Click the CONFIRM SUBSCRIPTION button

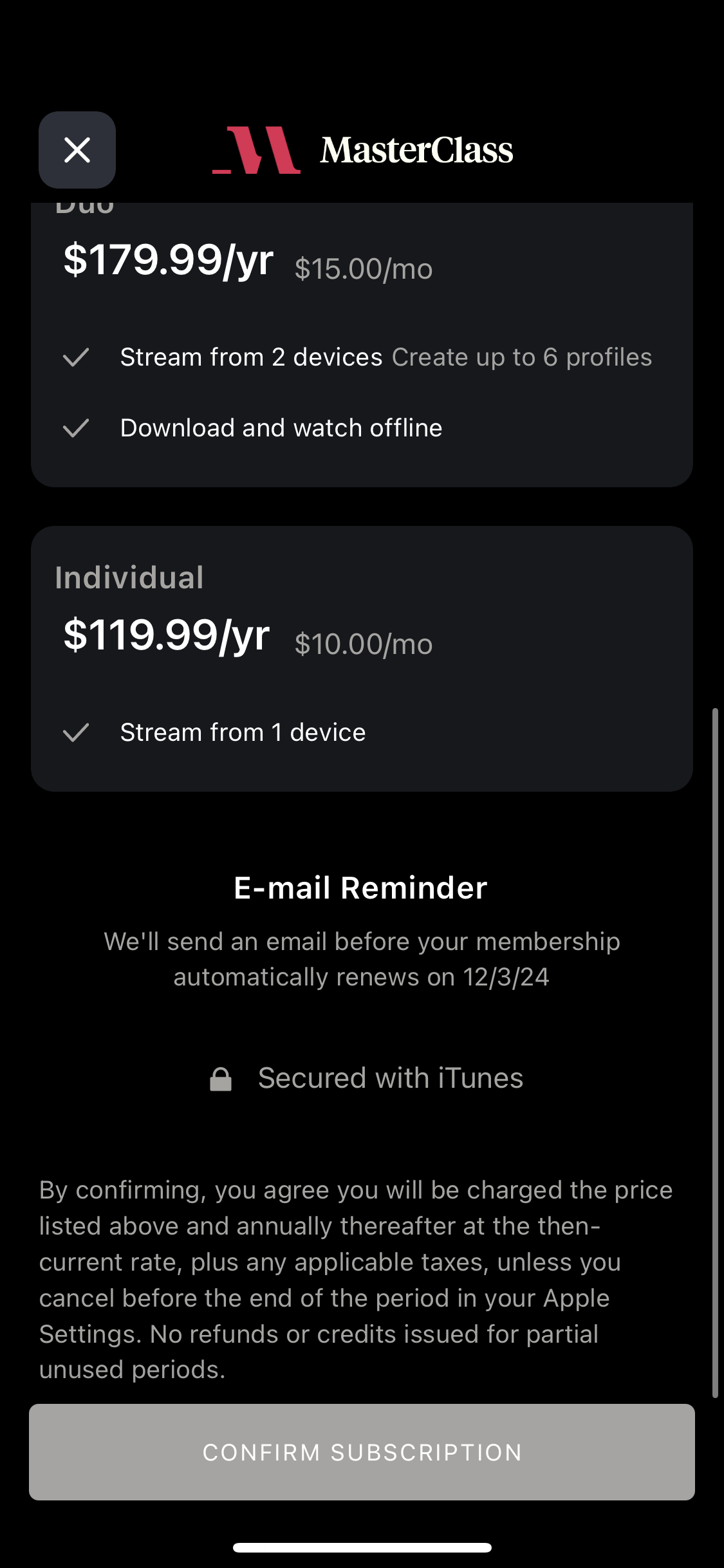(x=362, y=1451)
